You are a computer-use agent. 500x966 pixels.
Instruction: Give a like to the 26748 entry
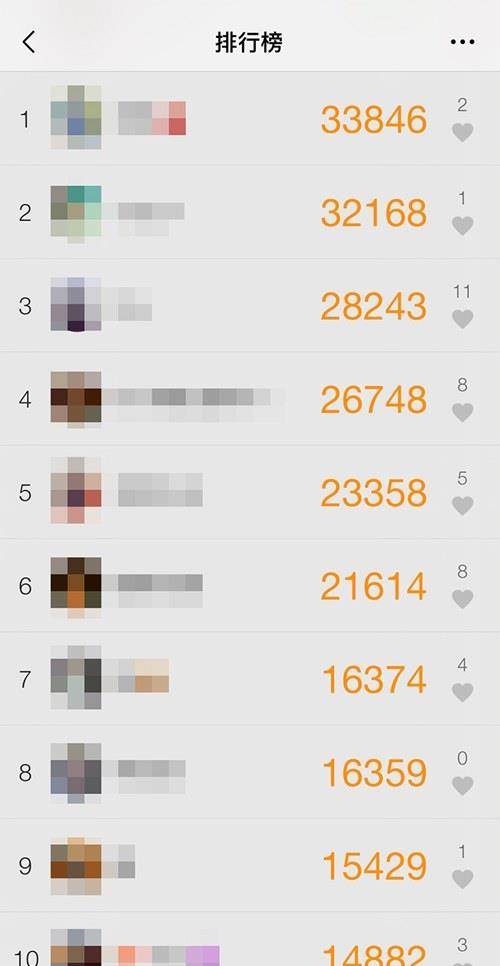462,412
